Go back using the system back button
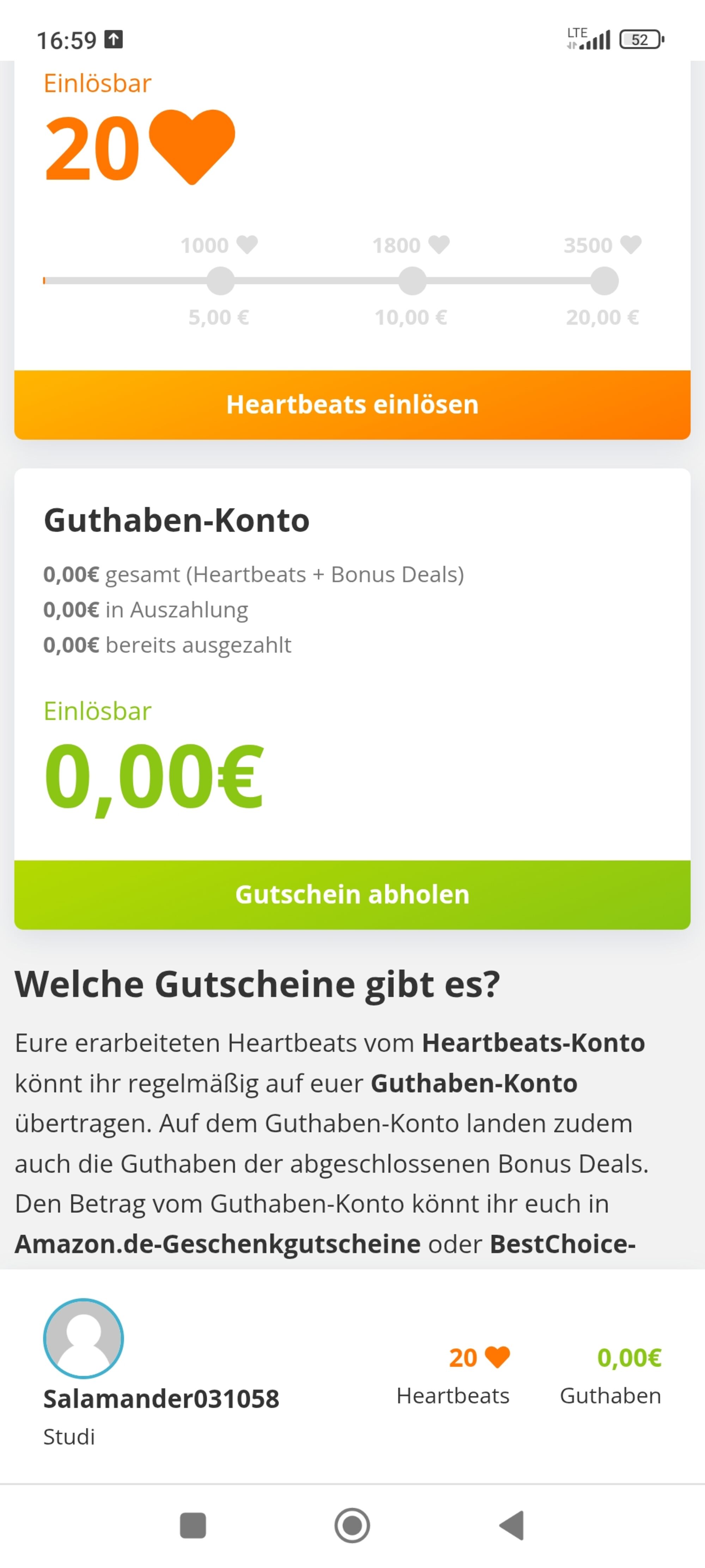The image size is (705, 1568). pos(512,1525)
